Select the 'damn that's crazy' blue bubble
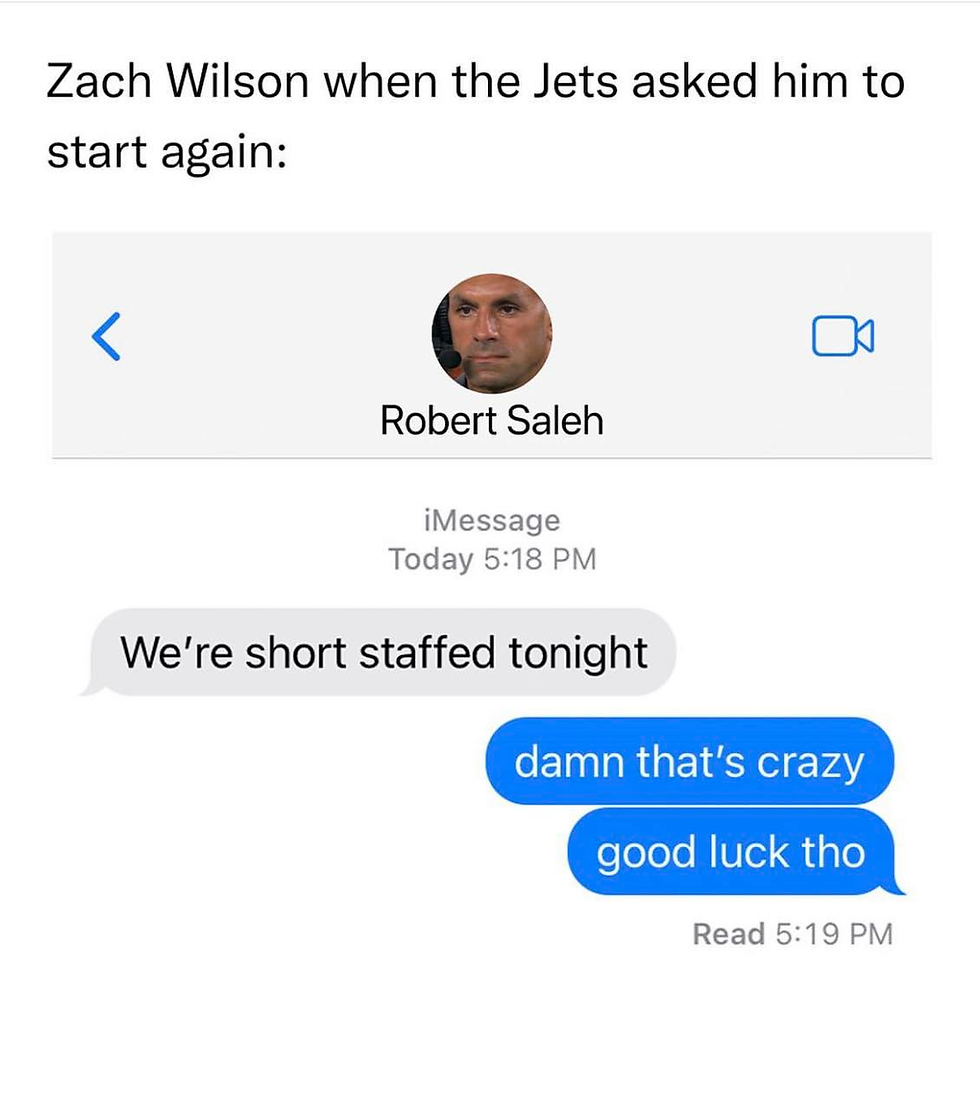This screenshot has height=1109, width=980. coord(690,762)
